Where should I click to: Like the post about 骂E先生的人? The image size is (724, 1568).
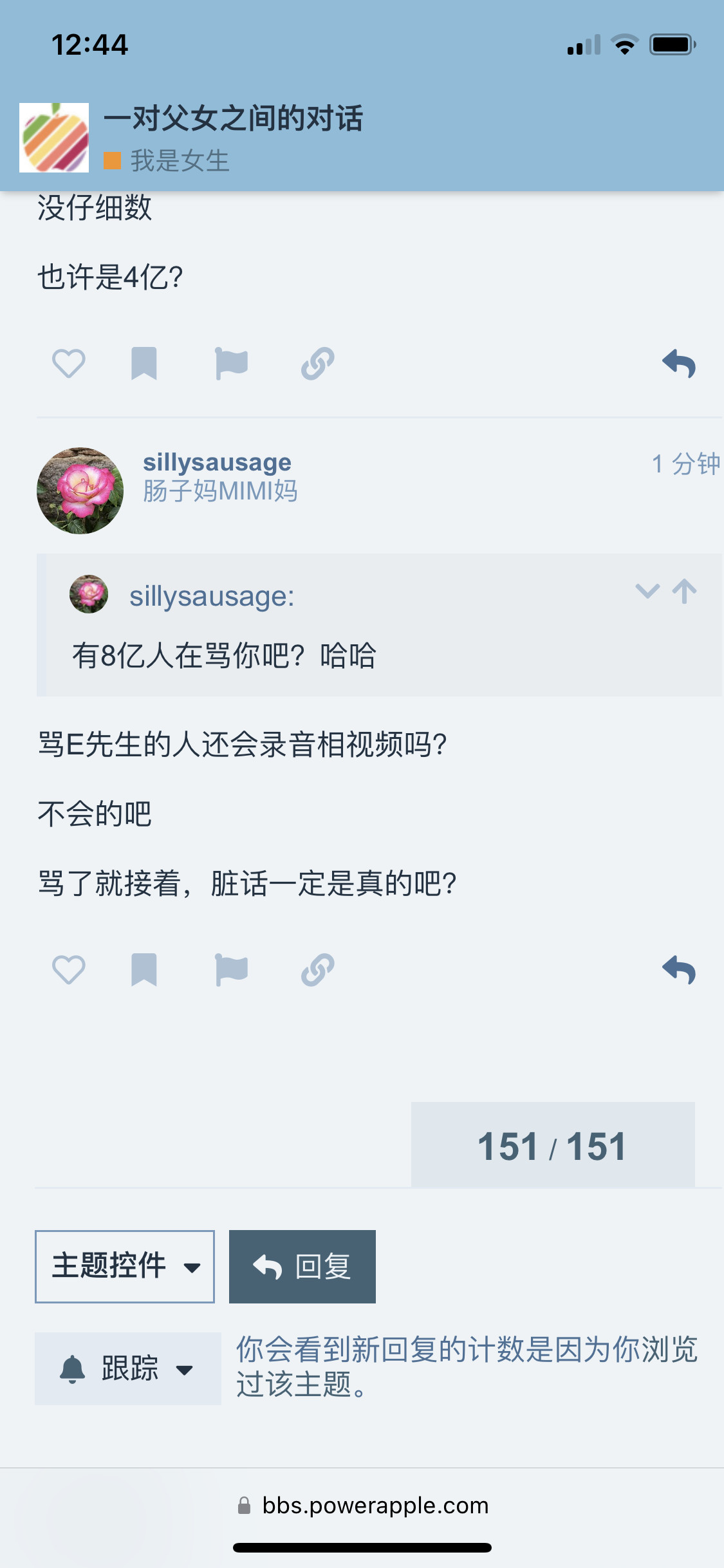[68, 970]
